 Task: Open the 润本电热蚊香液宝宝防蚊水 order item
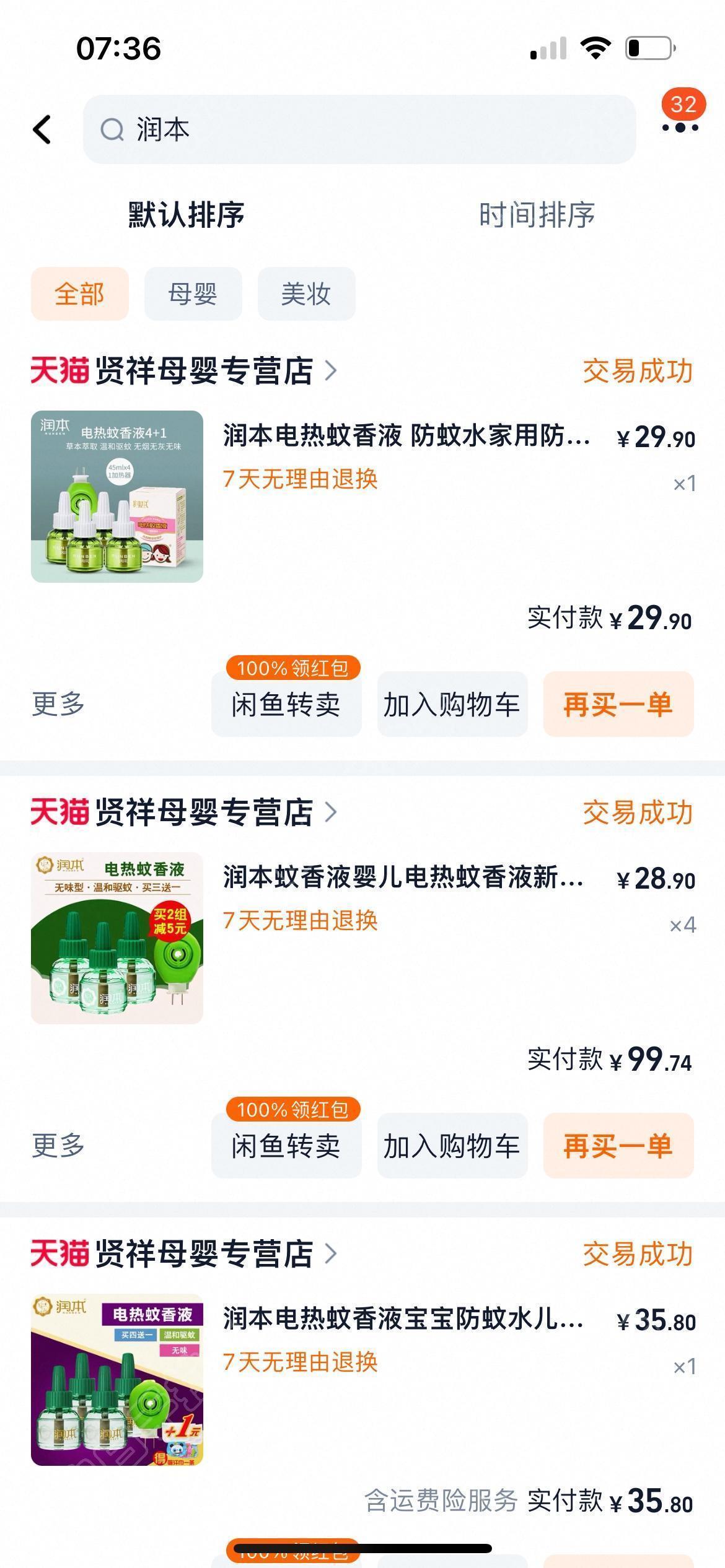[403, 1320]
